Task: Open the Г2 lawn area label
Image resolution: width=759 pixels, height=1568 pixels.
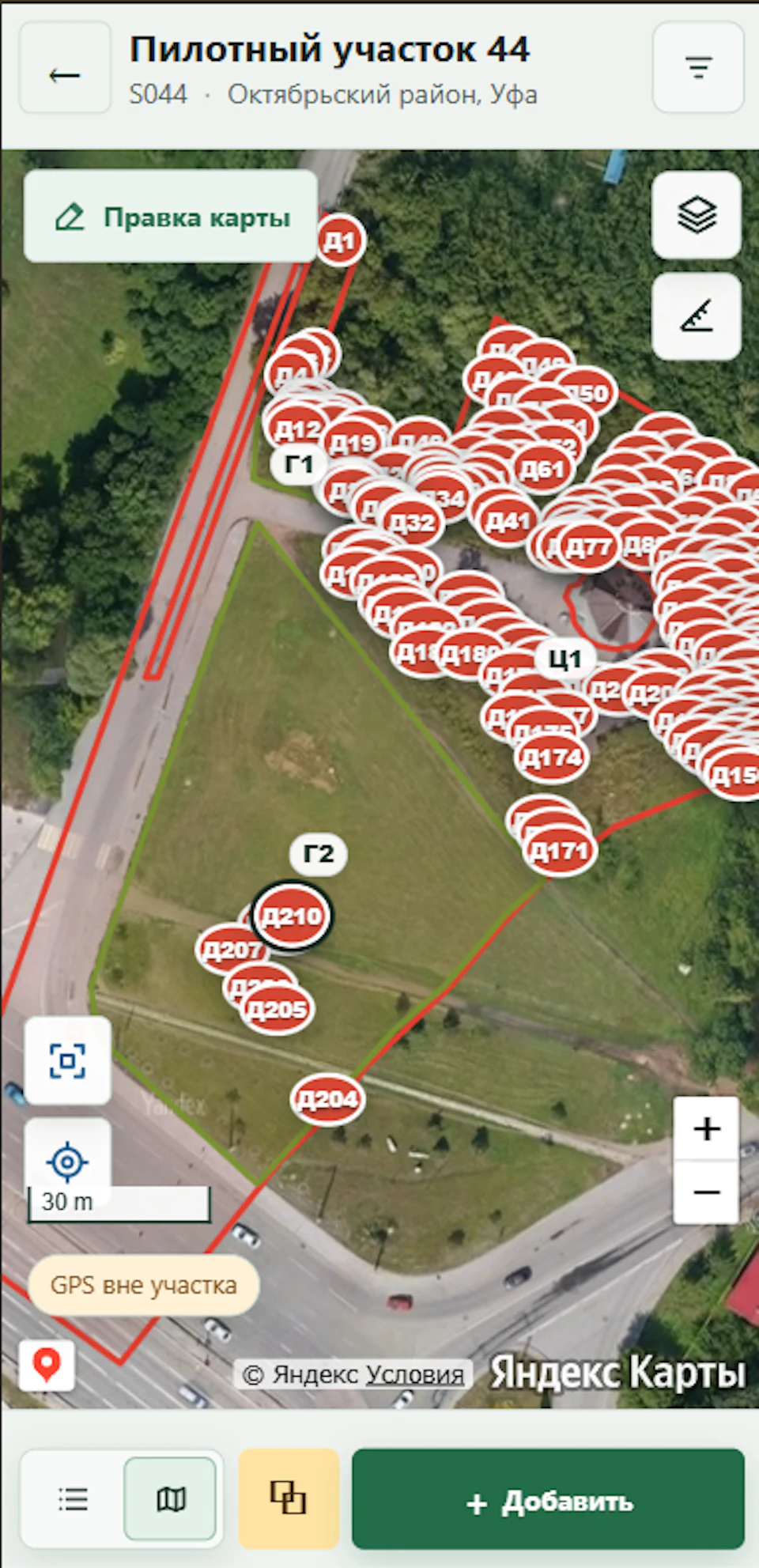Action: pyautogui.click(x=319, y=853)
